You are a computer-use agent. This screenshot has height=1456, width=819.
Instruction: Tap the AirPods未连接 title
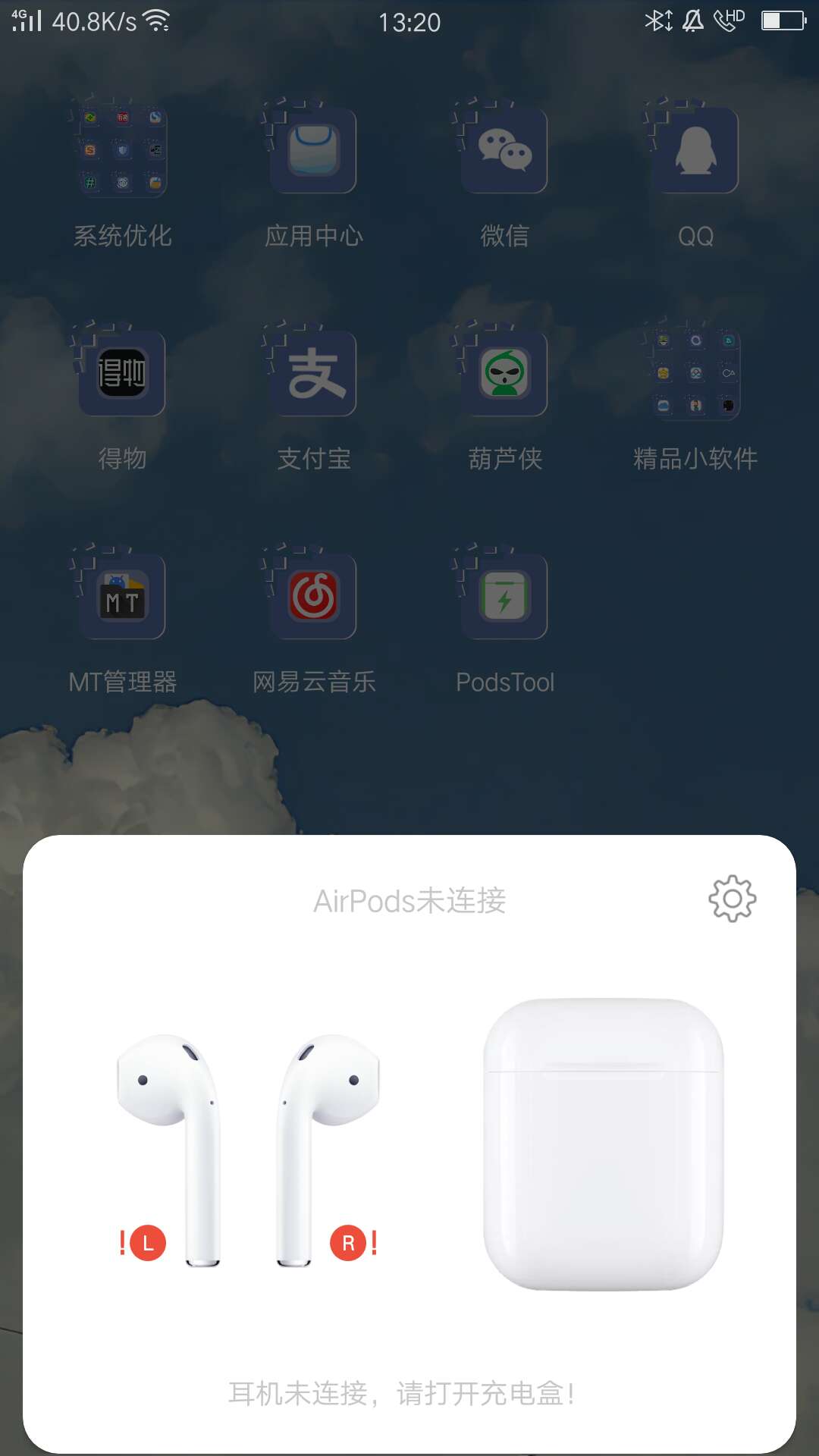pos(409,902)
